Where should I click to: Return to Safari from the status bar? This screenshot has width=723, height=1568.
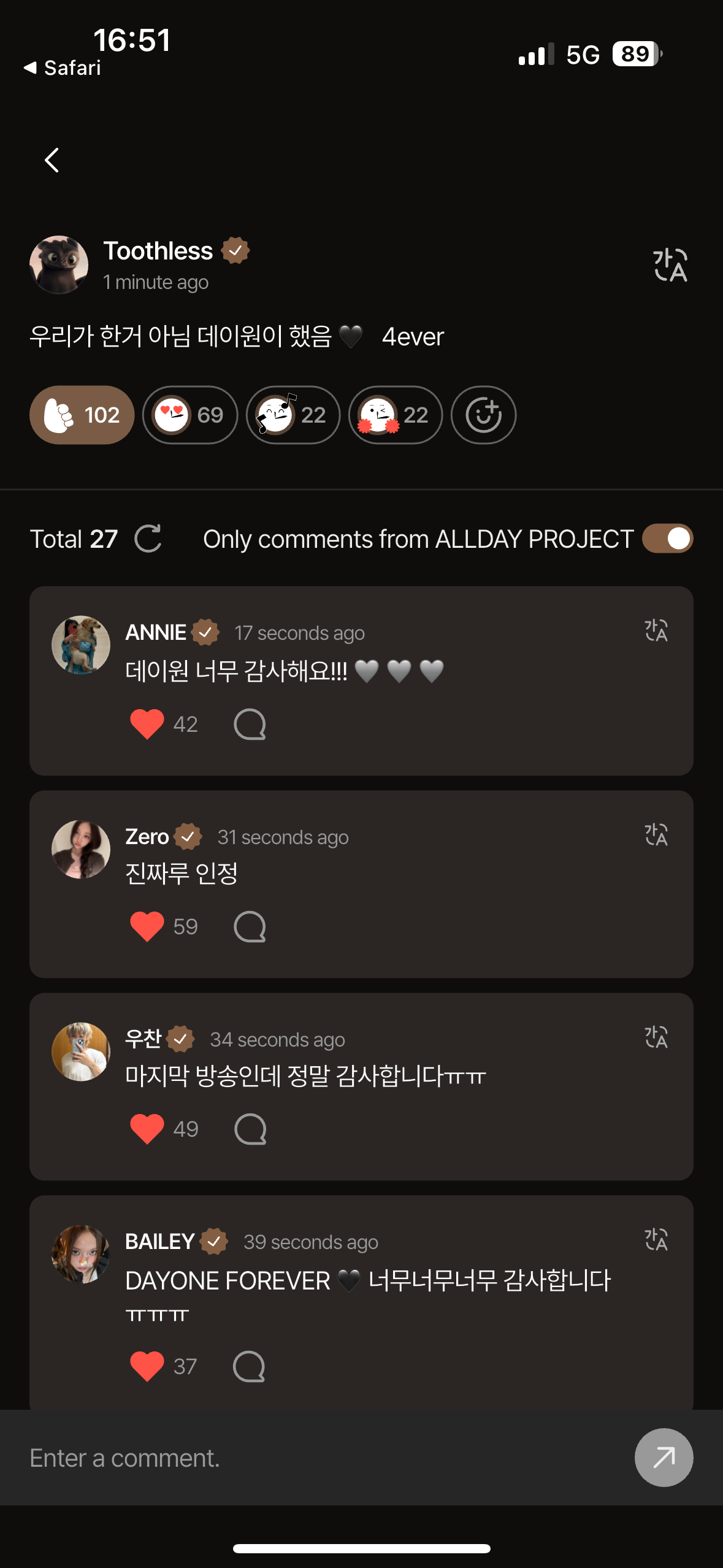(63, 67)
